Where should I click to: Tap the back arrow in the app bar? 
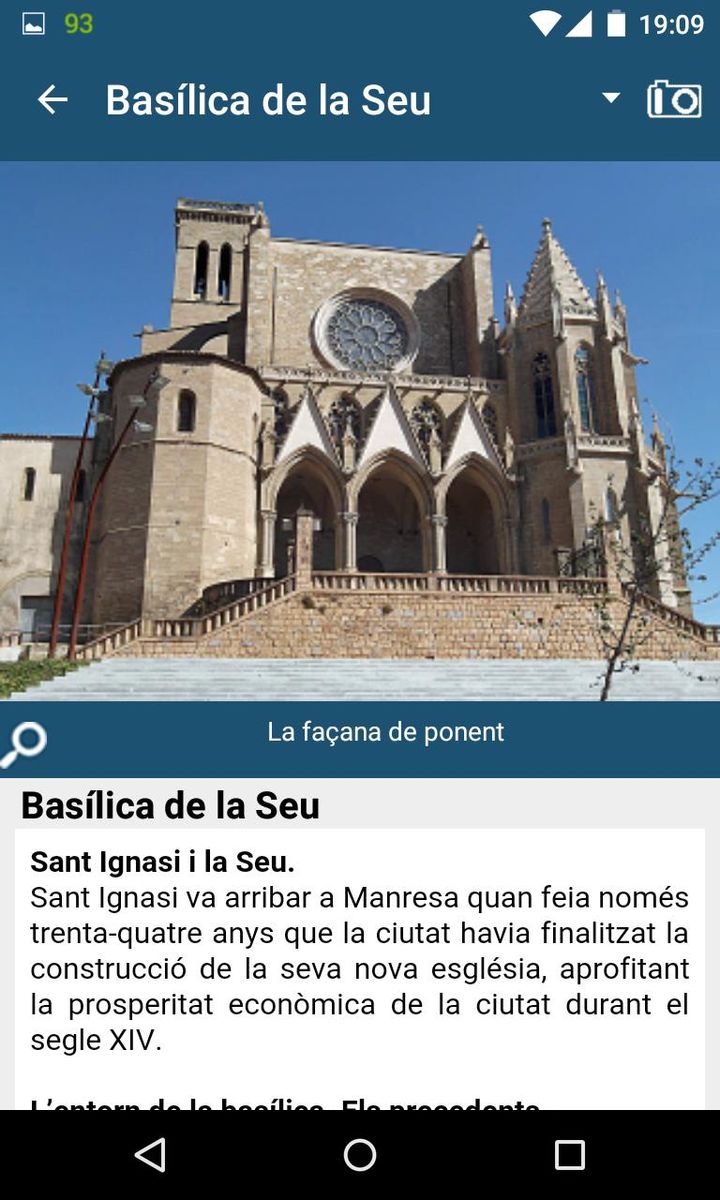tap(51, 99)
